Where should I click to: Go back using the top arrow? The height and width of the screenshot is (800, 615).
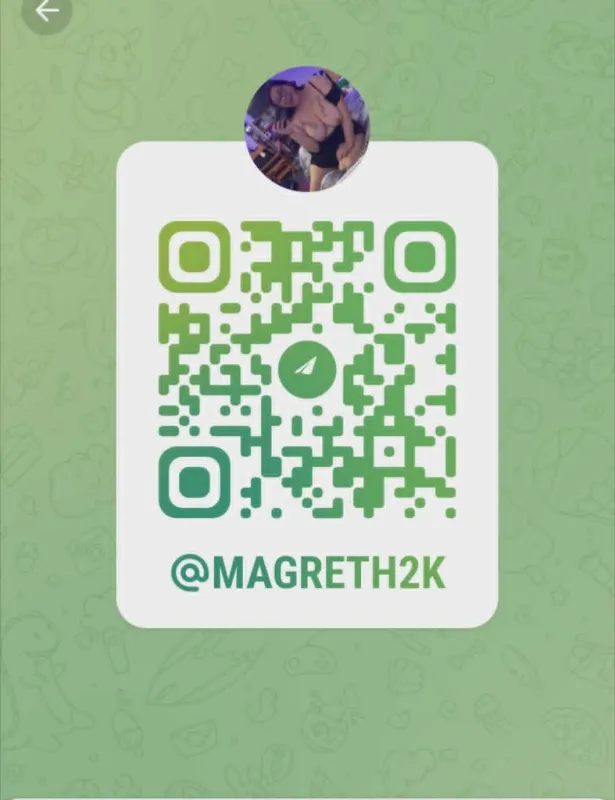pos(46,11)
